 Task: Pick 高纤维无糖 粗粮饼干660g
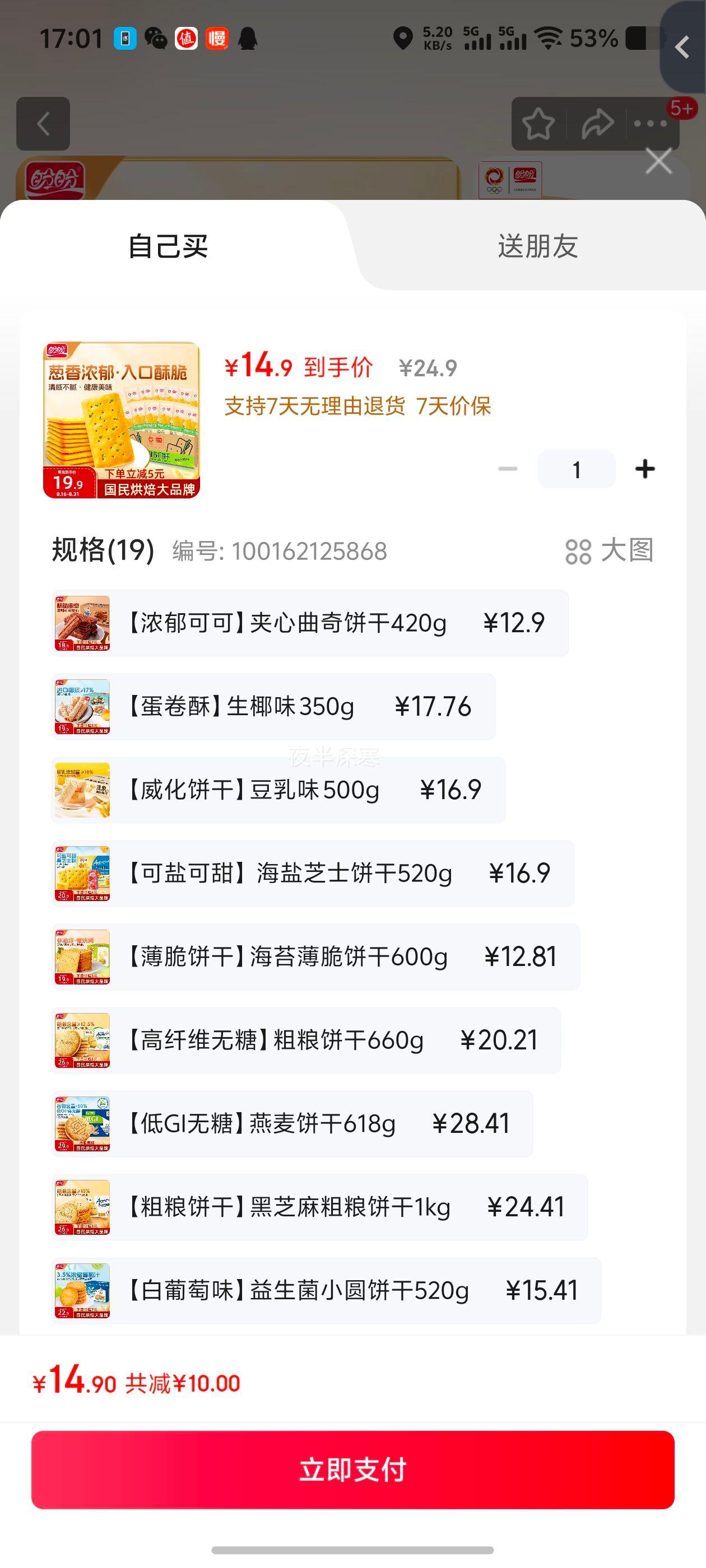(306, 1040)
